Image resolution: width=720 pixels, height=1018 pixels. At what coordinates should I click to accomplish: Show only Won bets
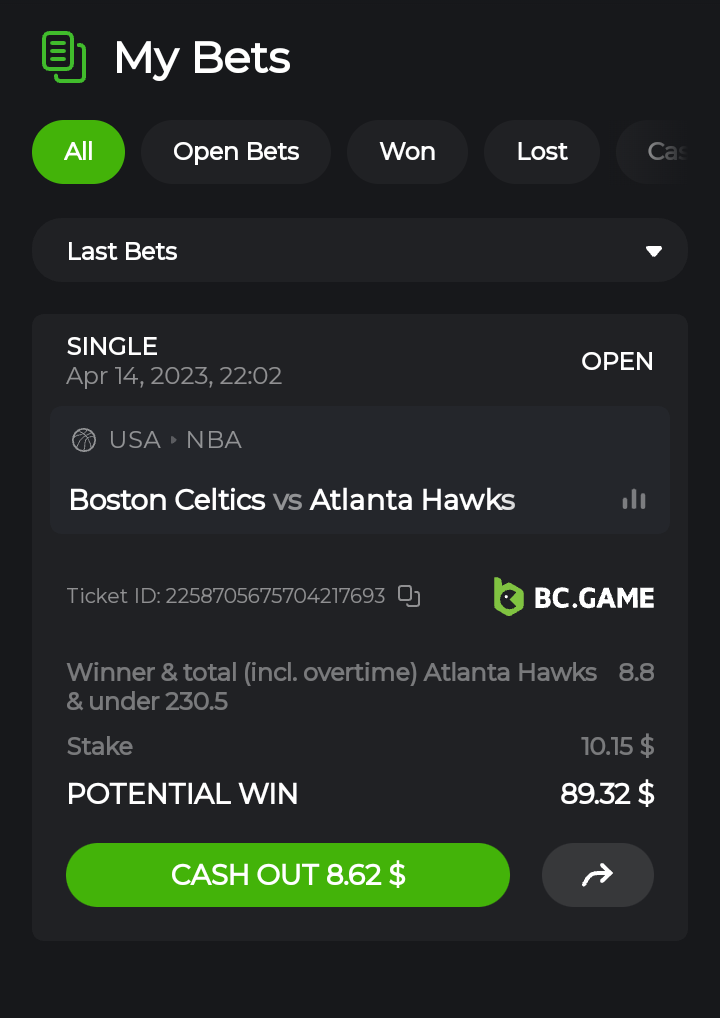pyautogui.click(x=407, y=152)
